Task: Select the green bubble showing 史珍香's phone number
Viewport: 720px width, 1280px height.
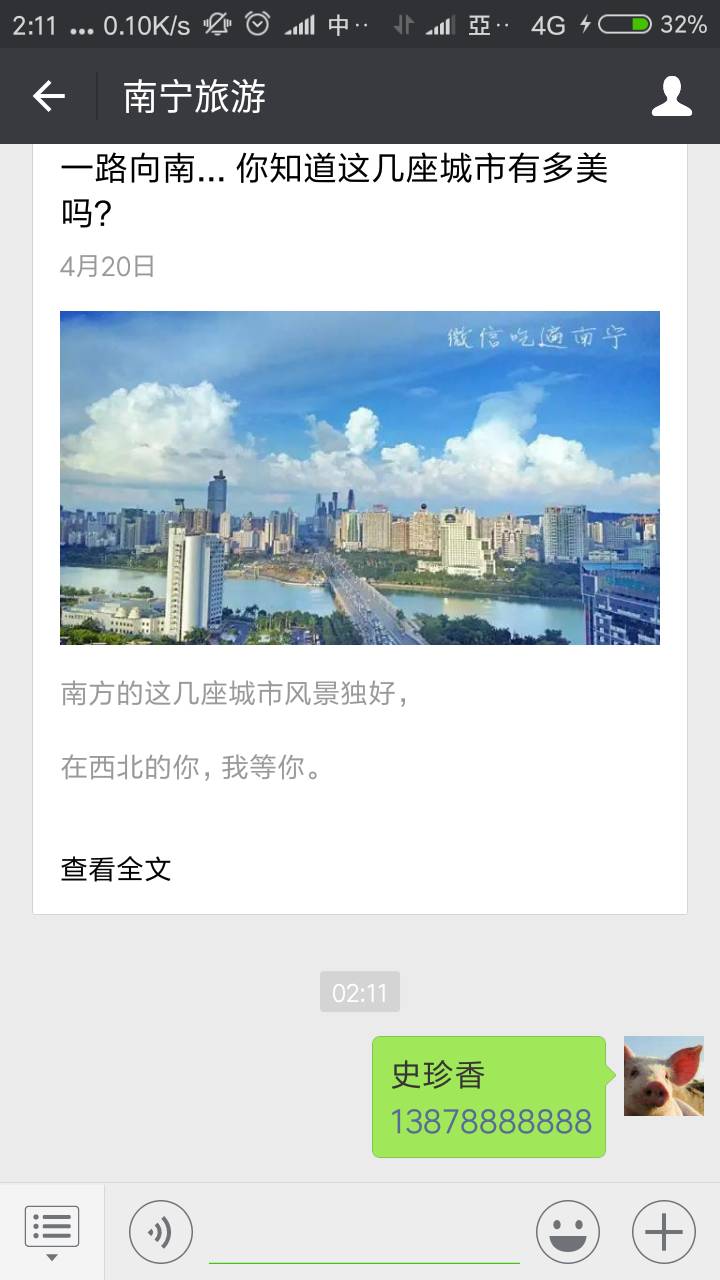Action: pos(487,1095)
